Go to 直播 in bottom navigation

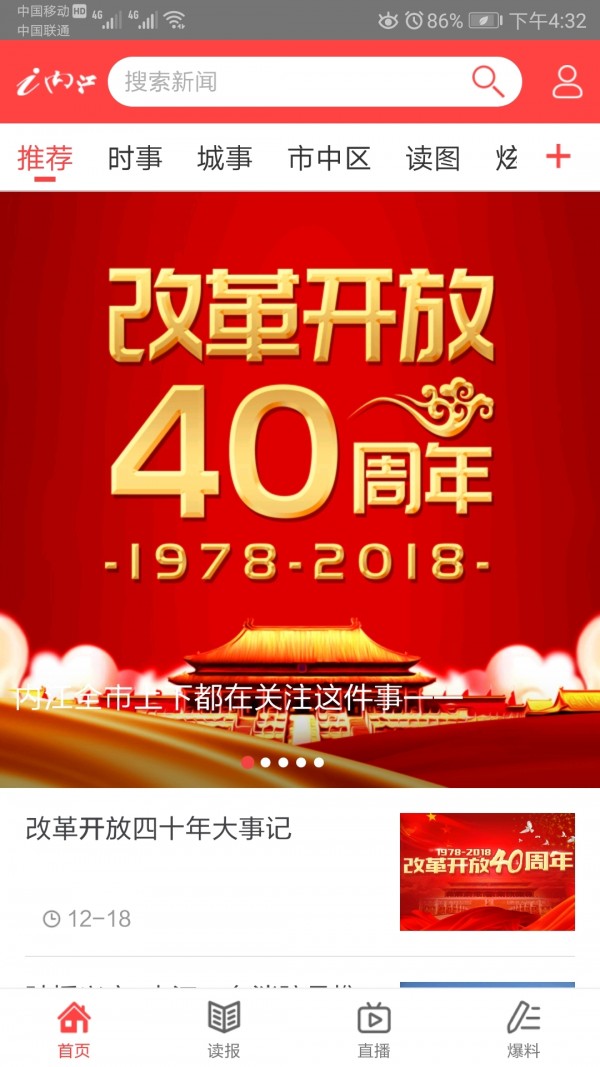pos(373,1030)
